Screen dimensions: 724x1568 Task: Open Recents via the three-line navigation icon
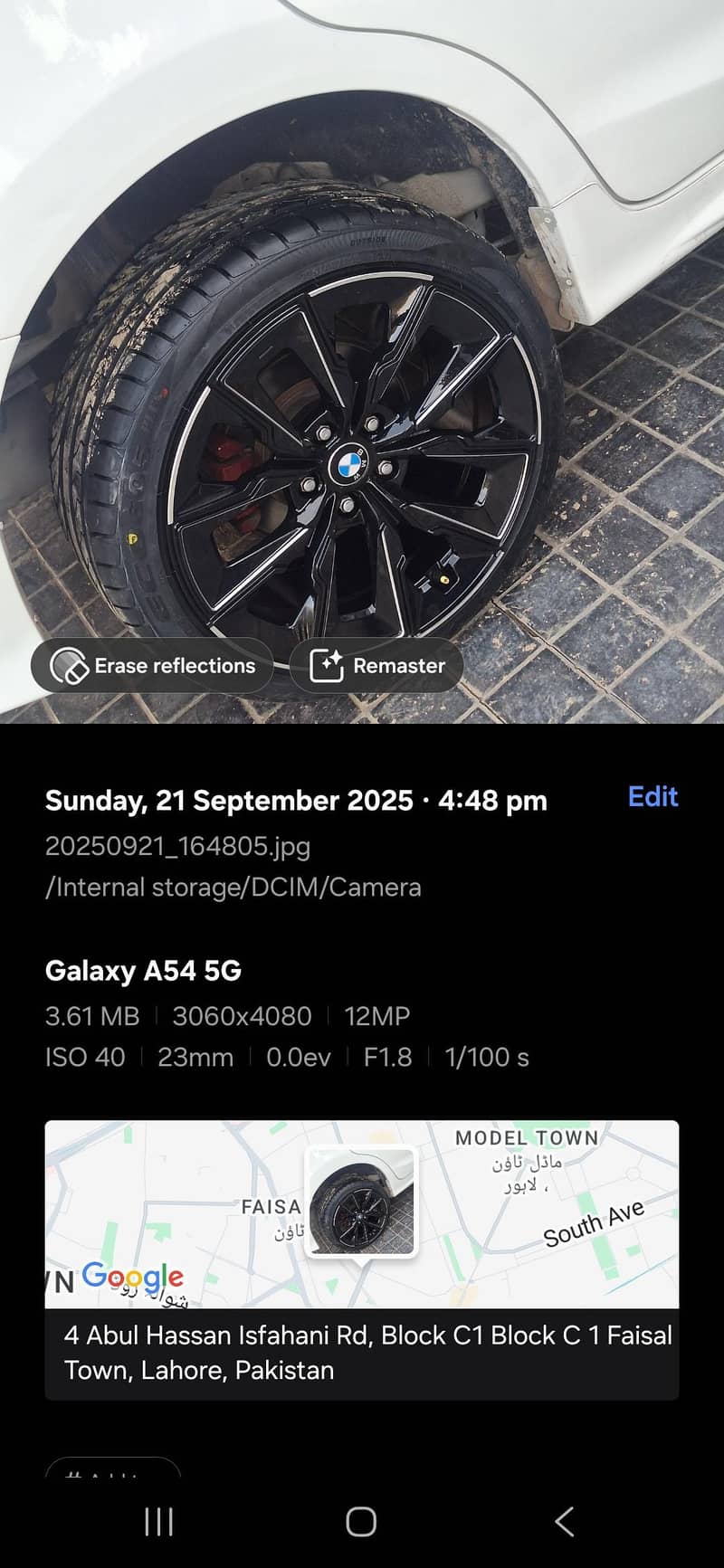tap(158, 1522)
